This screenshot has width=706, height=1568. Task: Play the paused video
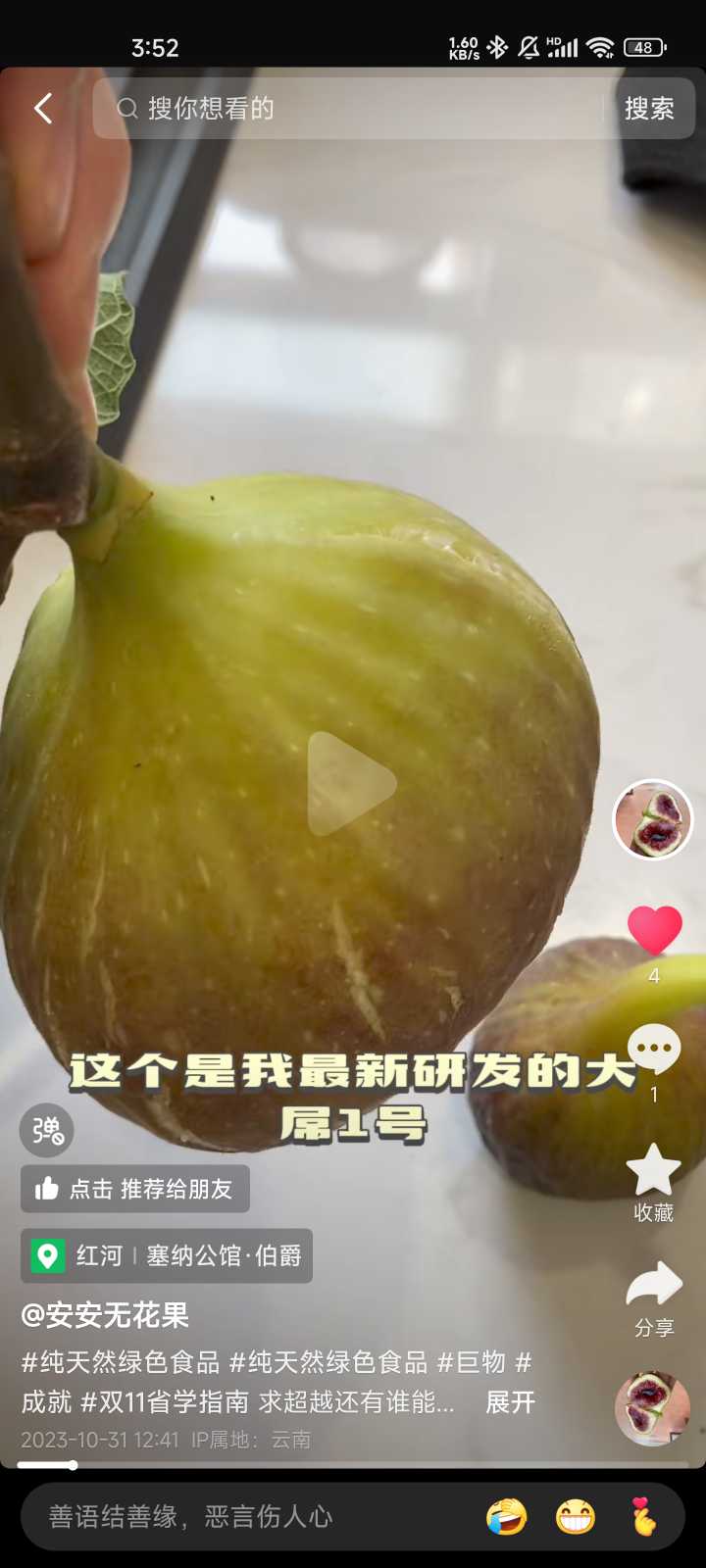[352, 784]
